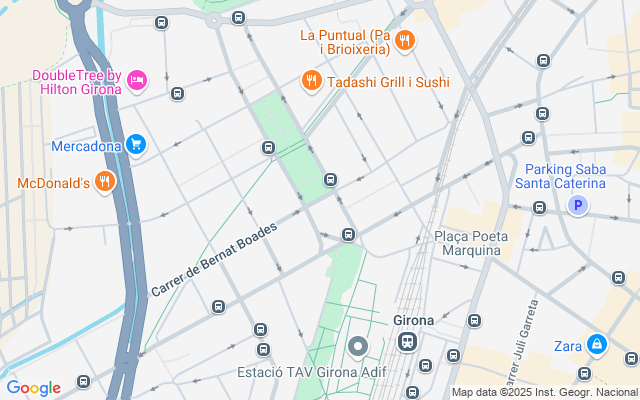The height and width of the screenshot is (400, 640).
Task: Tap the Zara shopping pin
Action: [x=597, y=344]
